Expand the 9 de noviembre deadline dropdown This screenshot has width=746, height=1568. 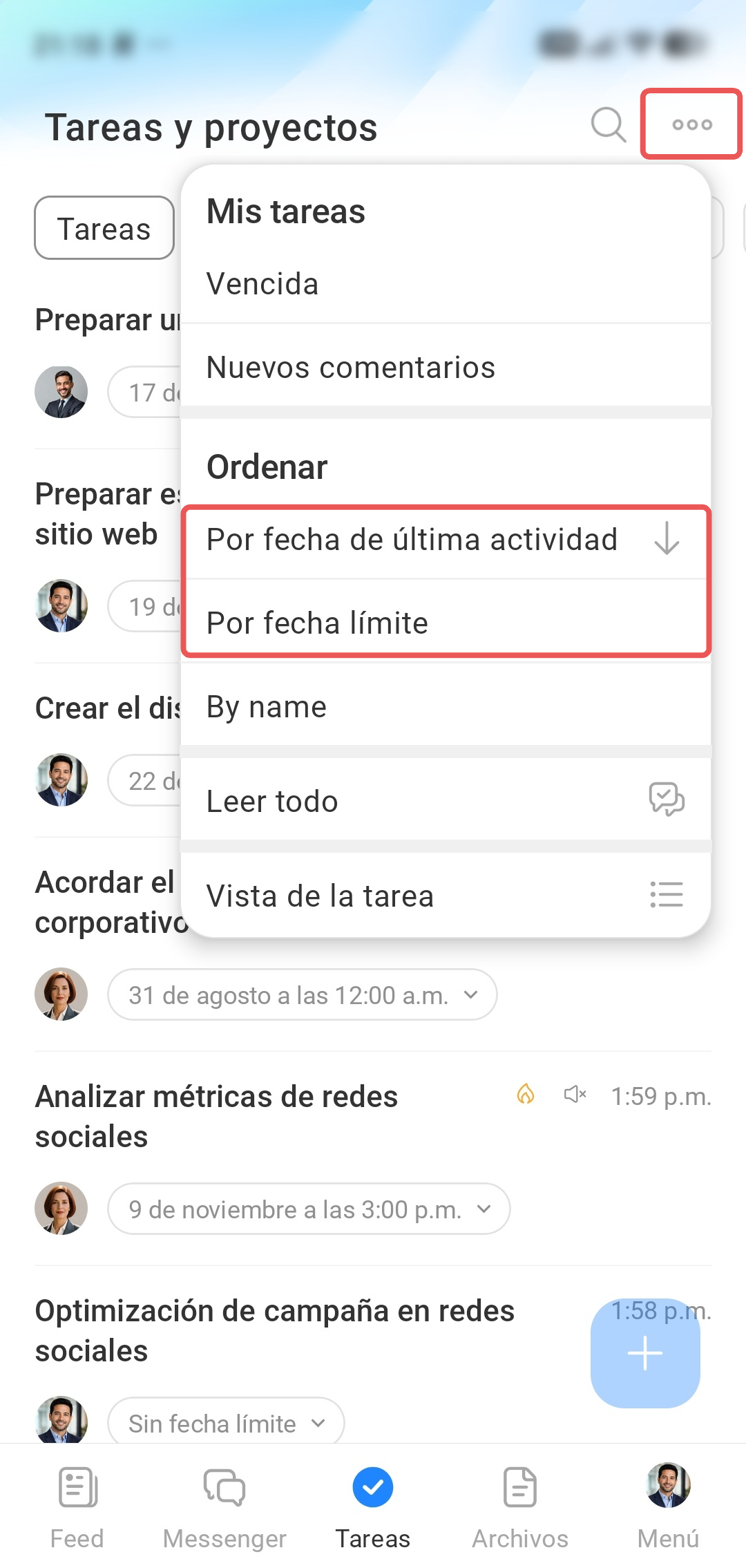(309, 1209)
